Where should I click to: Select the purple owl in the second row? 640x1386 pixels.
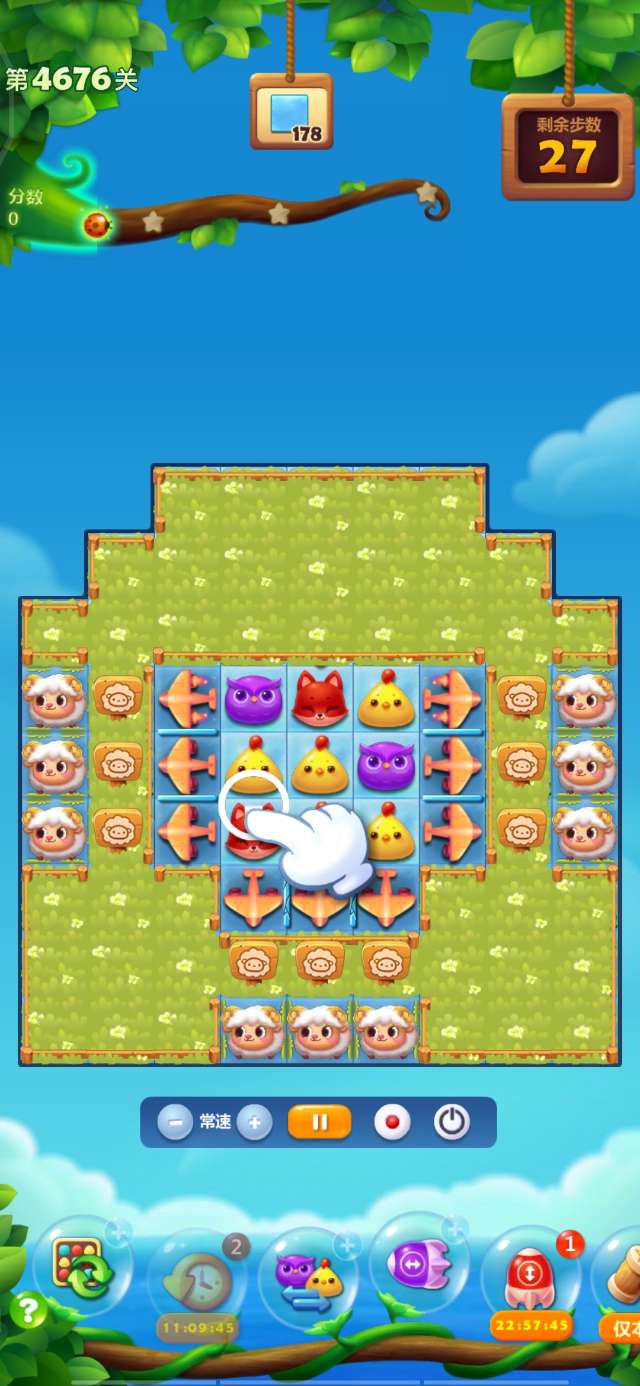(386, 764)
